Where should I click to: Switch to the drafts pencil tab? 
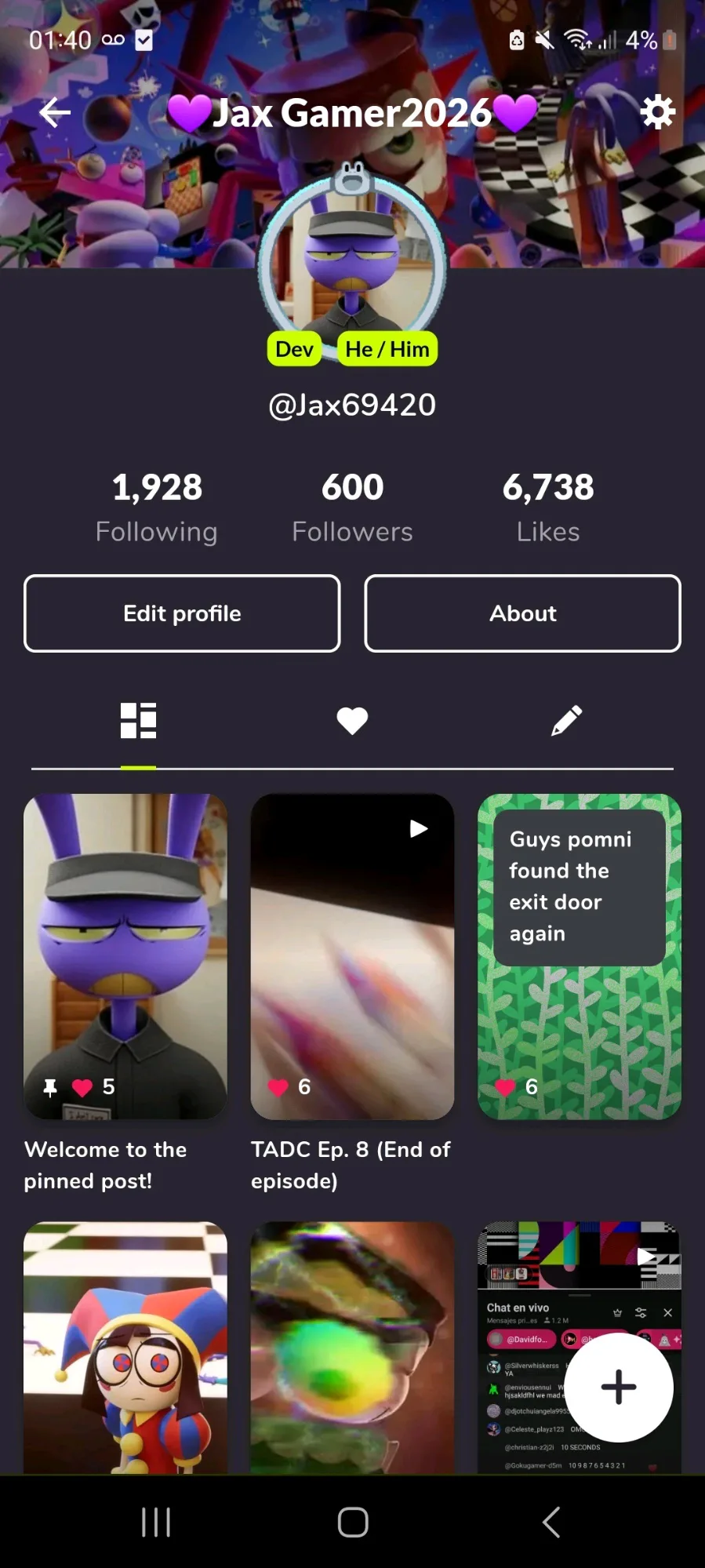coord(566,721)
